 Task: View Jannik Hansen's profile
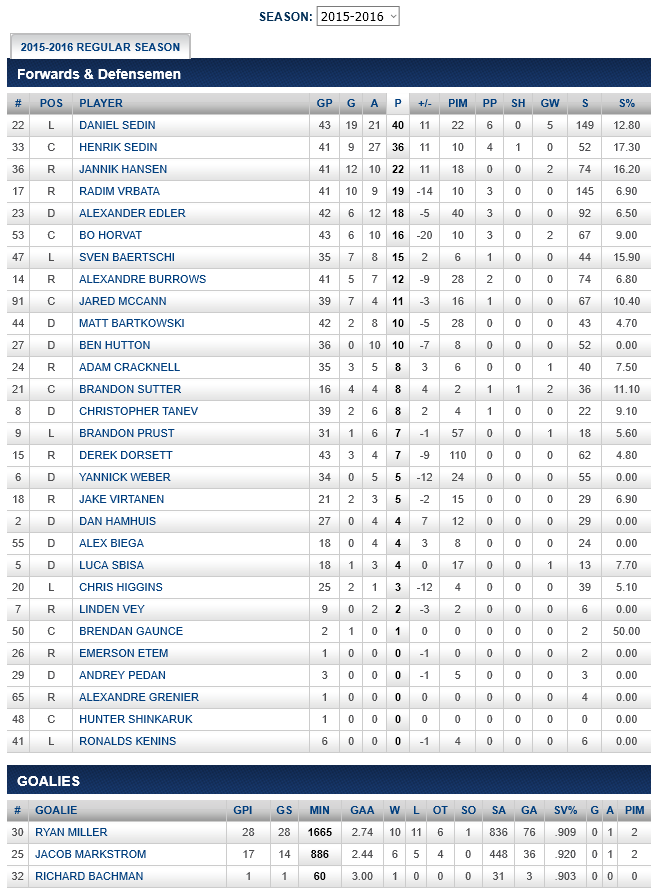pos(123,169)
